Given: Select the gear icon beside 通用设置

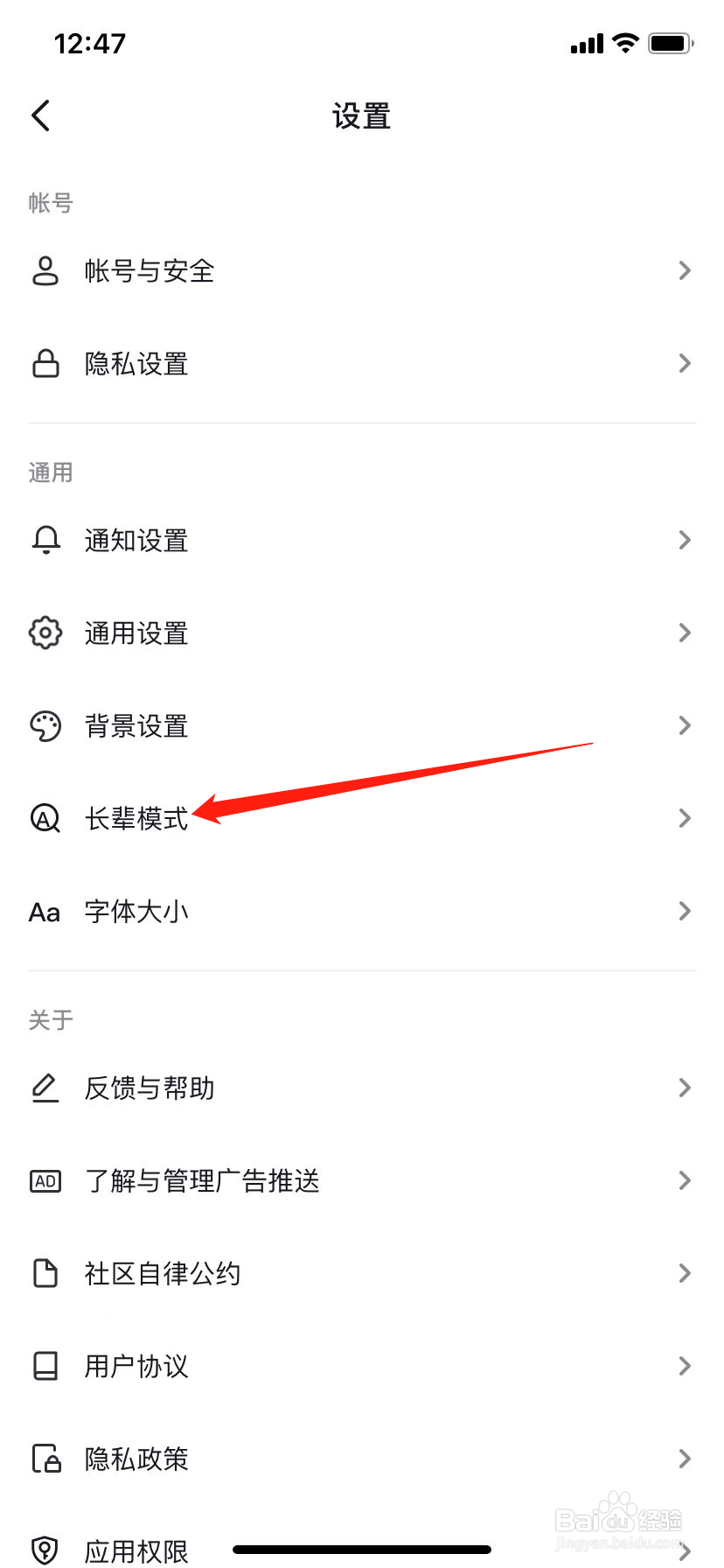Looking at the screenshot, I should click(x=45, y=633).
